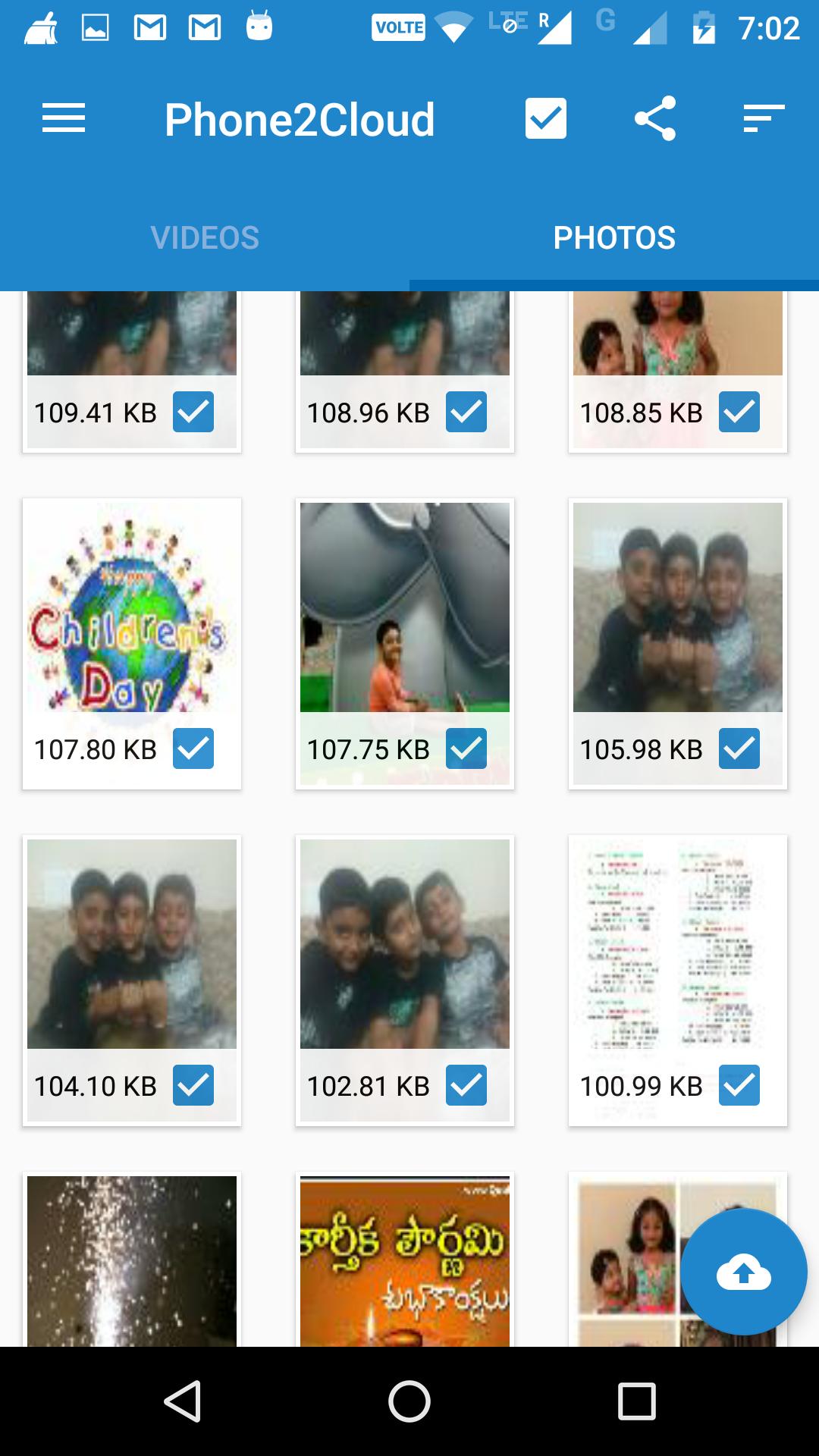This screenshot has width=819, height=1456.
Task: Open the 102.81 KB photo thumbnail
Action: [405, 943]
